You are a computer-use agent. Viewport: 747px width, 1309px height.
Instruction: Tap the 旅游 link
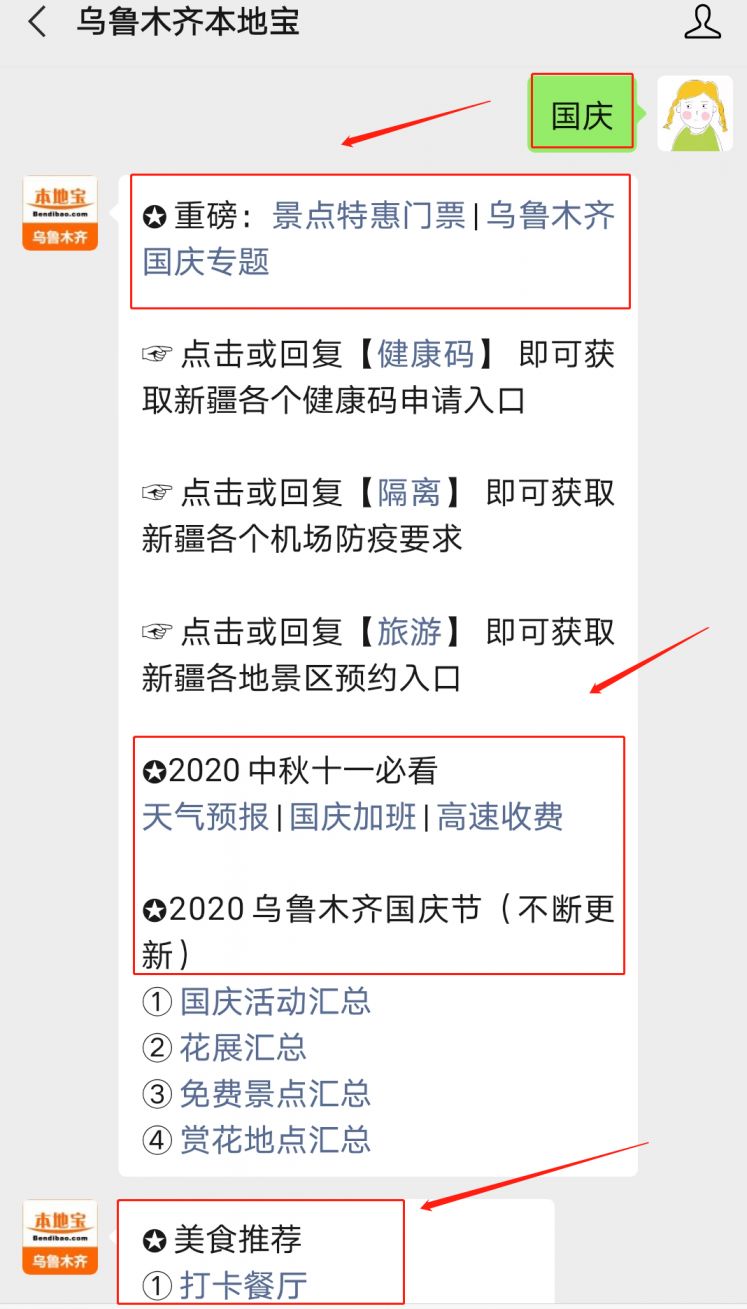408,632
